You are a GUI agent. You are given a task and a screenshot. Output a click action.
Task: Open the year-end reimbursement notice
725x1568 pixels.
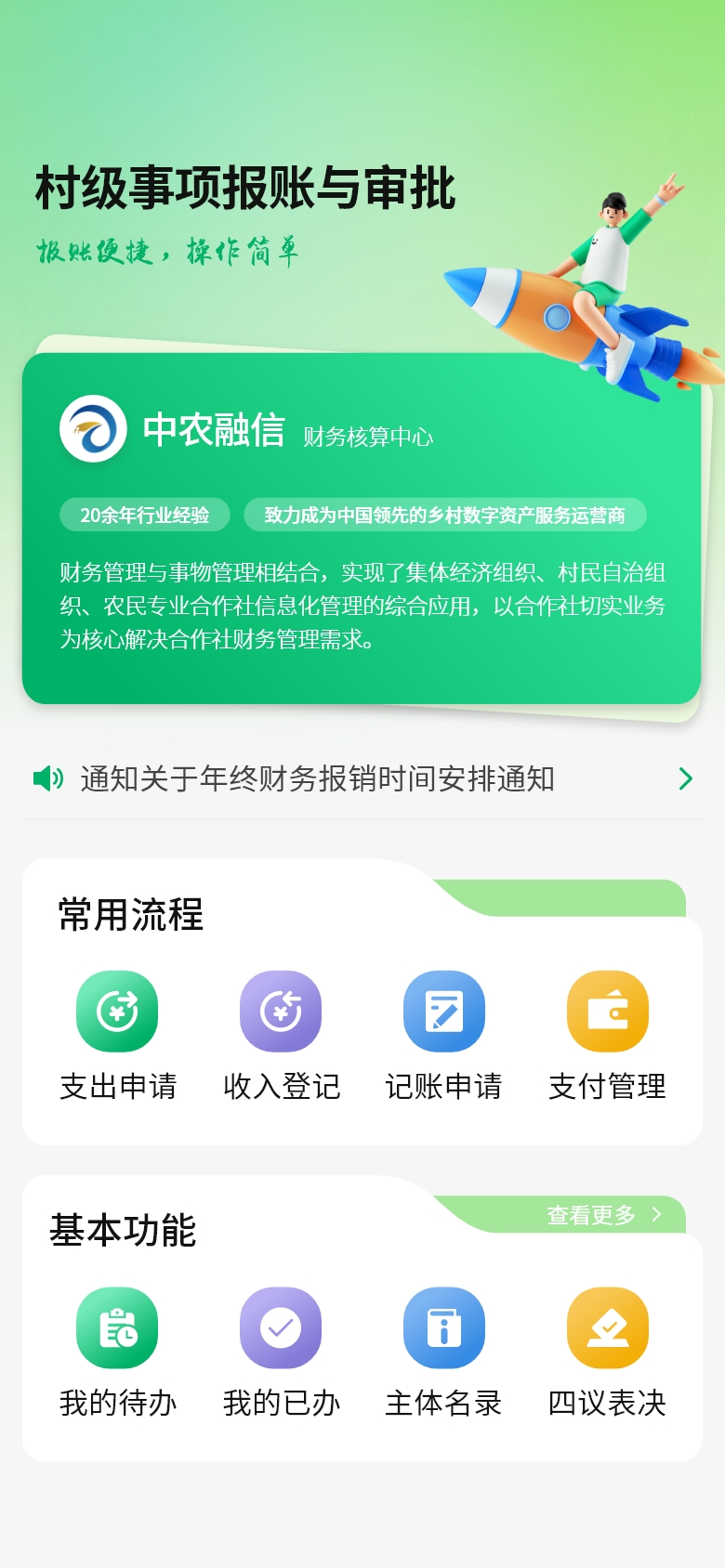tap(362, 778)
